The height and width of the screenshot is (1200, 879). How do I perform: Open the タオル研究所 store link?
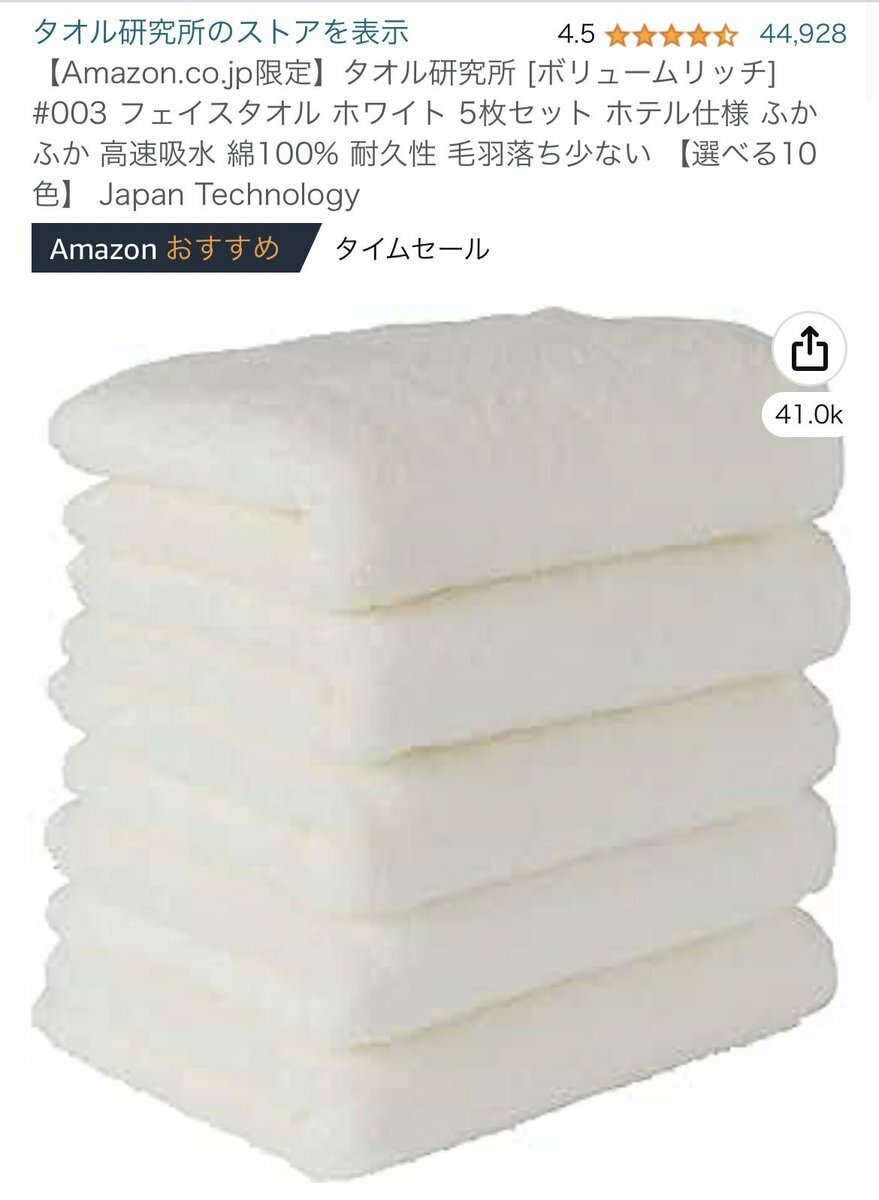point(220,32)
